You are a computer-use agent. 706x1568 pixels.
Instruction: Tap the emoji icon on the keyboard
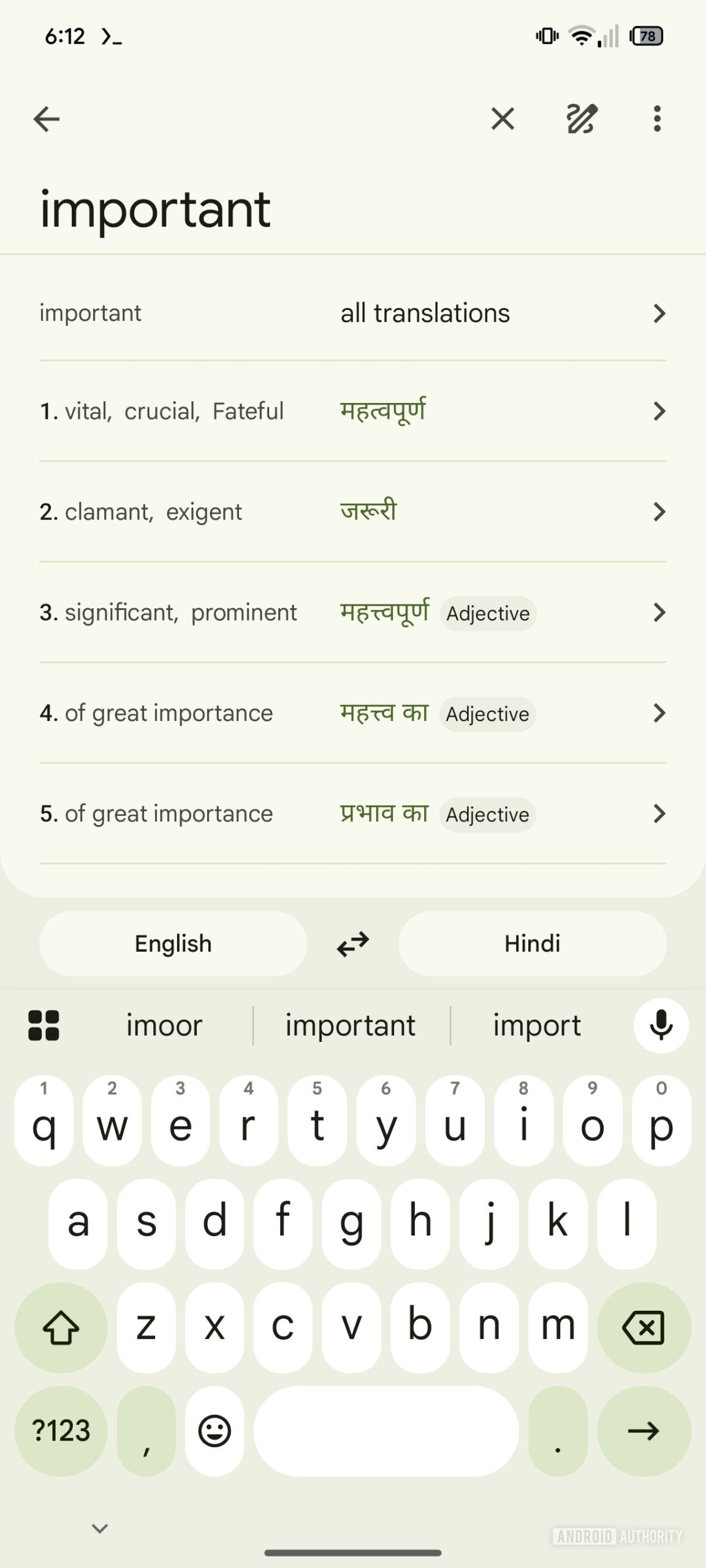tap(214, 1431)
